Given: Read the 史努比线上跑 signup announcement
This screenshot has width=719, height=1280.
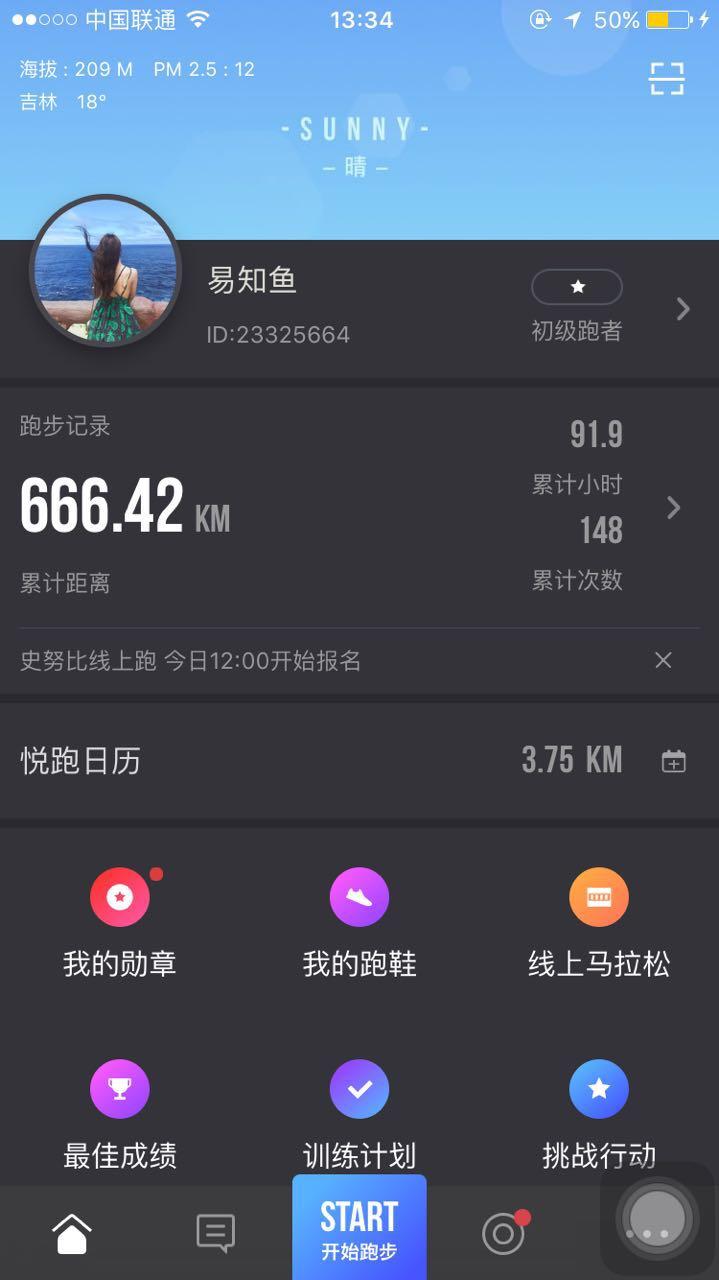Looking at the screenshot, I should coord(191,661).
